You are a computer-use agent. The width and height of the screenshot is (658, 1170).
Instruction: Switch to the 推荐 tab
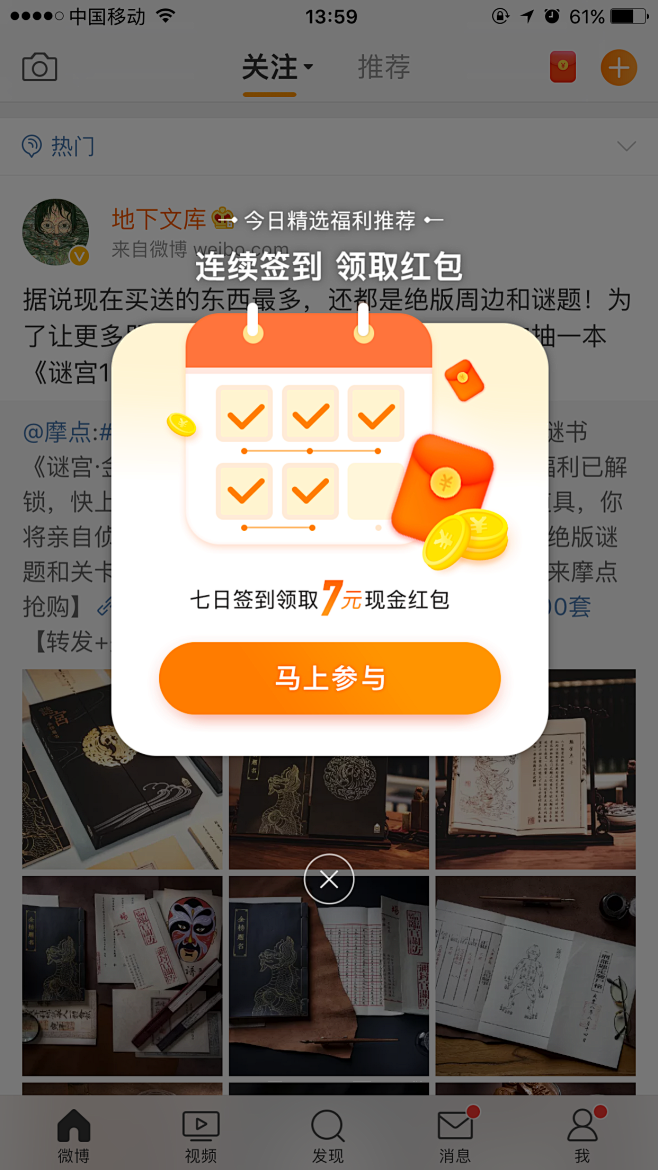click(384, 68)
